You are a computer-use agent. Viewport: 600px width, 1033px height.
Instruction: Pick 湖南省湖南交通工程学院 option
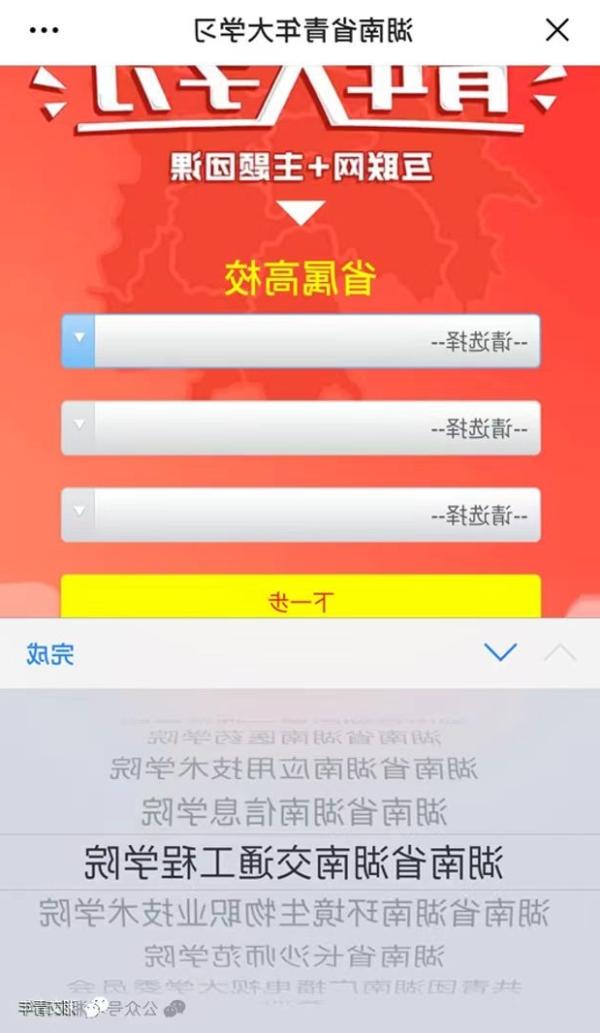click(x=294, y=861)
